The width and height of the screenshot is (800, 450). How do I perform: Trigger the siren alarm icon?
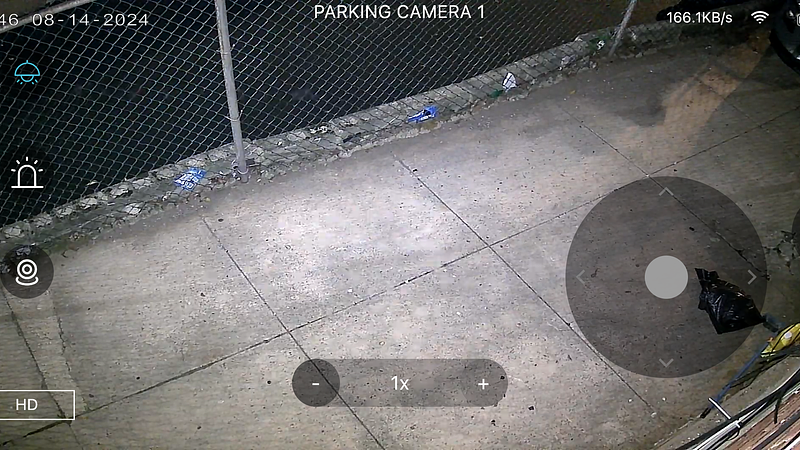point(27,174)
